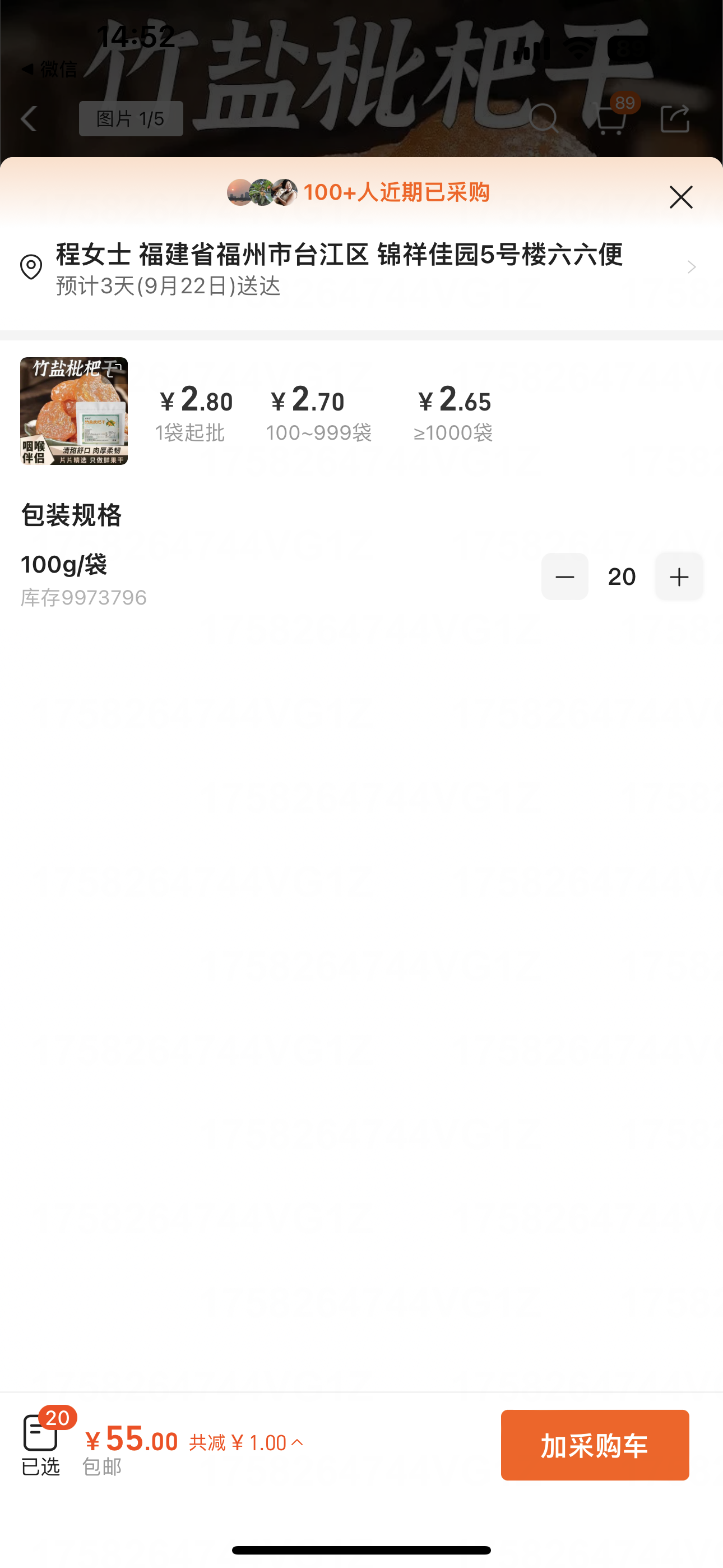
Task: Decrease the 100g/袋 quantity by one
Action: pyautogui.click(x=564, y=577)
